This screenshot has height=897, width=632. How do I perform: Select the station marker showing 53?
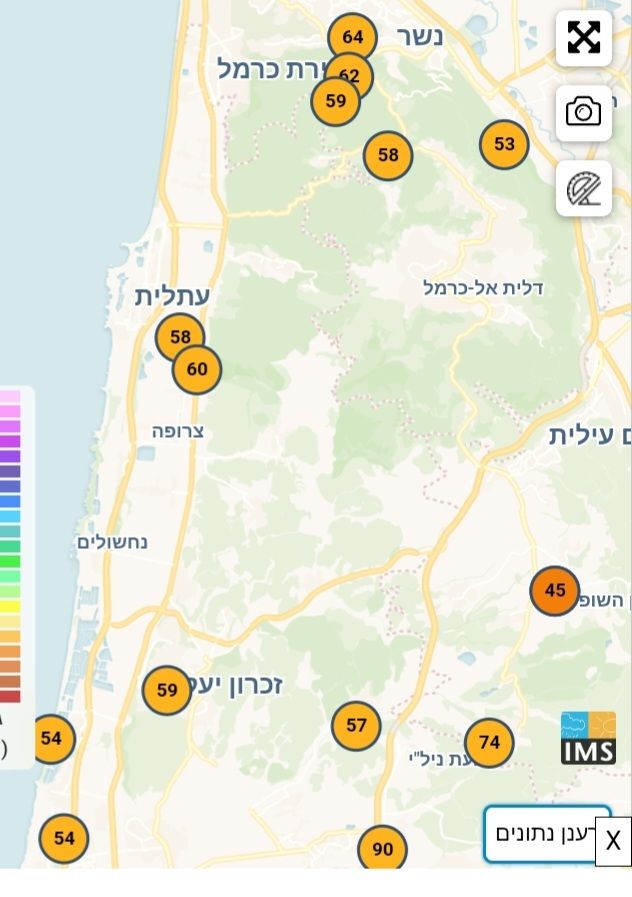(504, 144)
